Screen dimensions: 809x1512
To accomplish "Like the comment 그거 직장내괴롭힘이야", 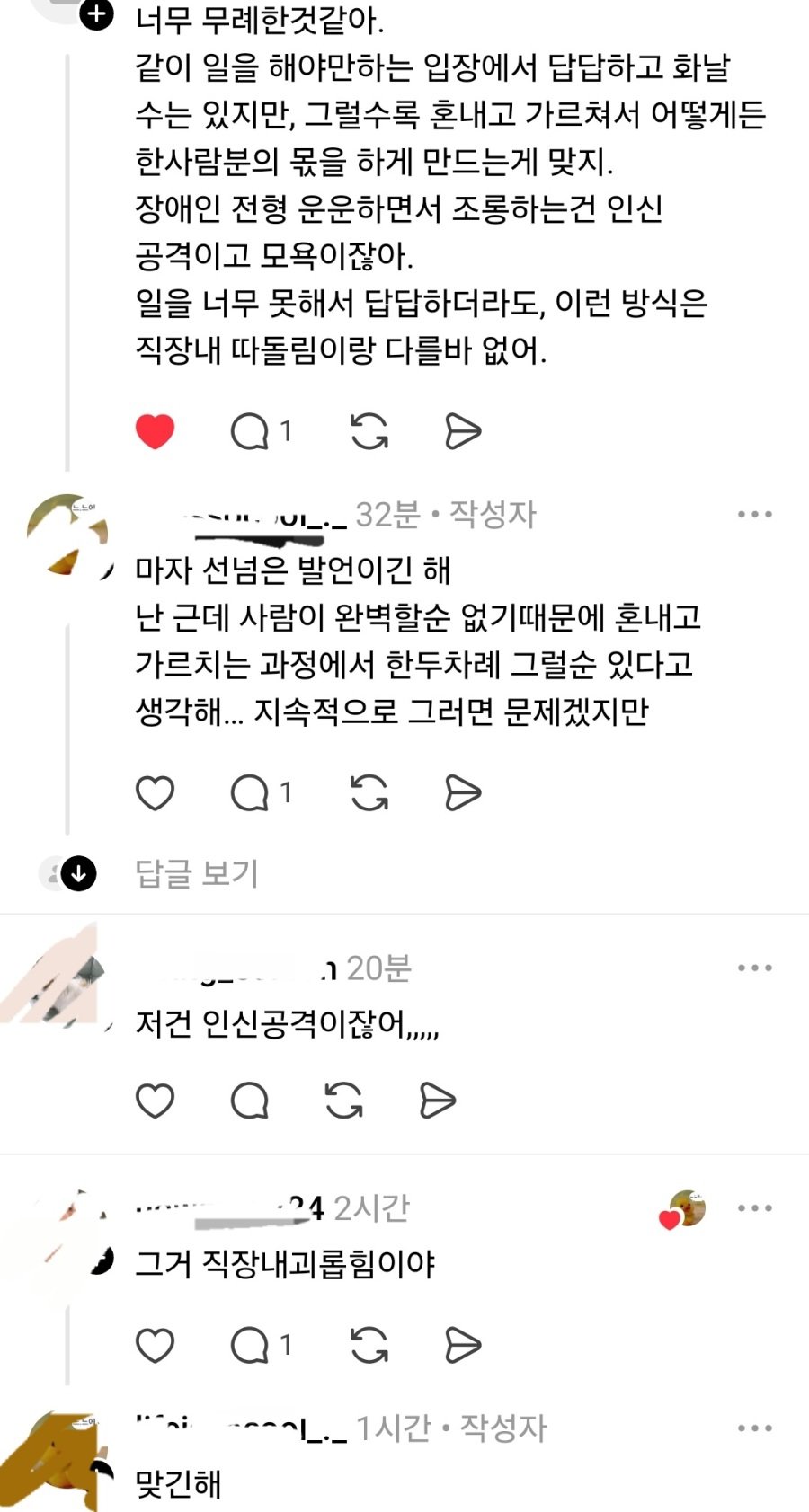I will [x=155, y=1345].
